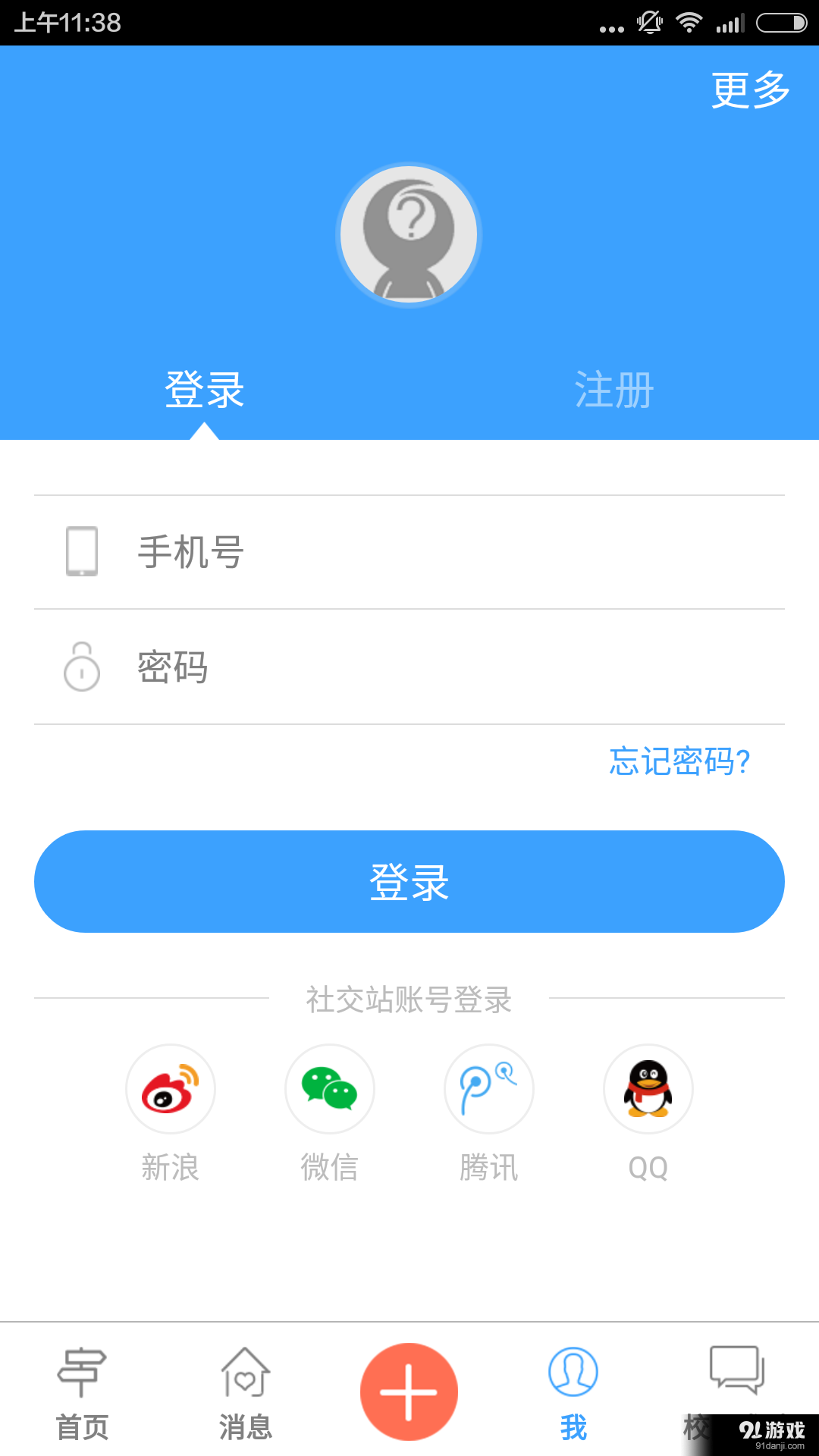Log in with Sina Weibo account
This screenshot has height=1456, width=819.
click(170, 1088)
